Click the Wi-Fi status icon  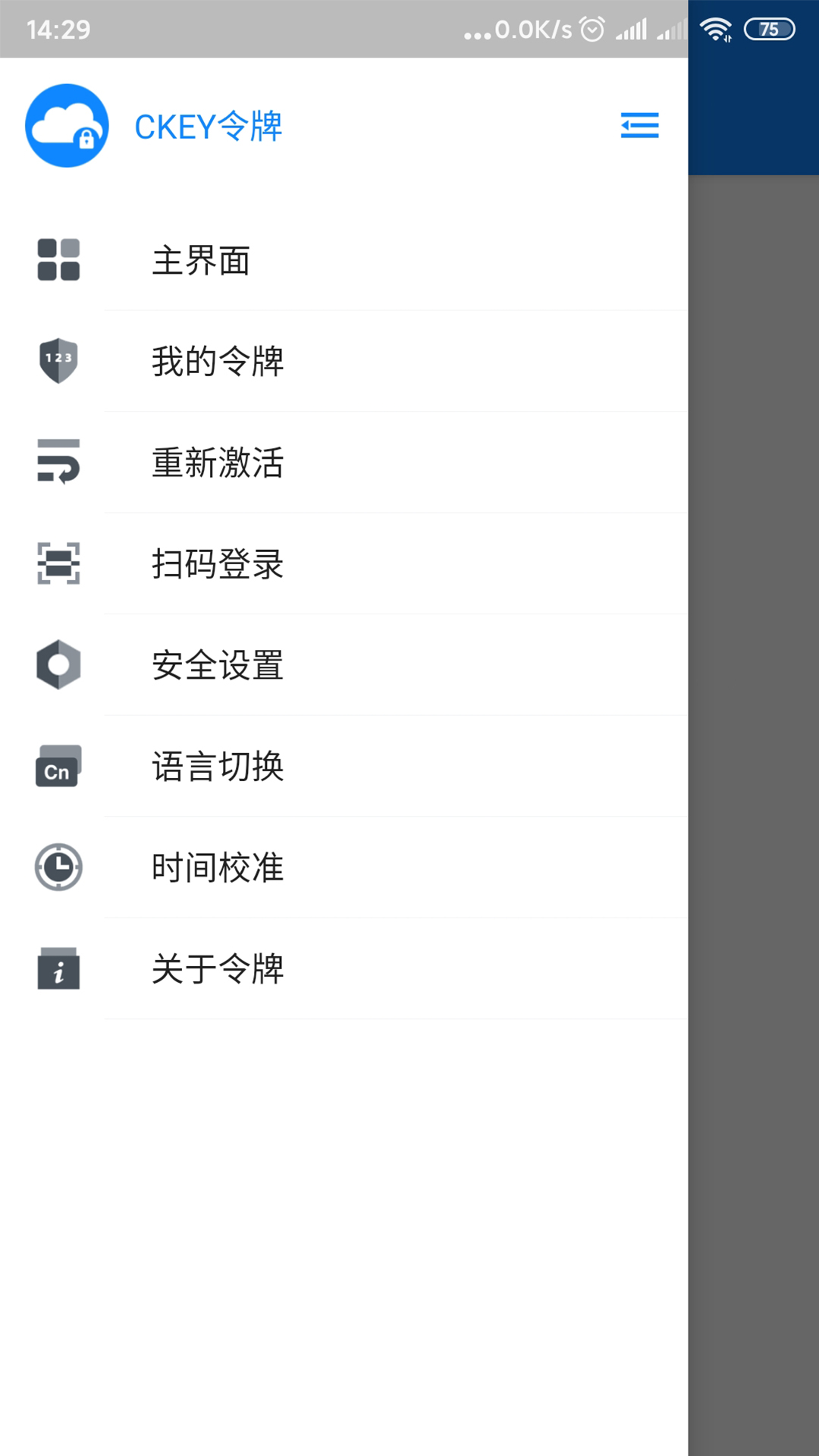(x=717, y=28)
